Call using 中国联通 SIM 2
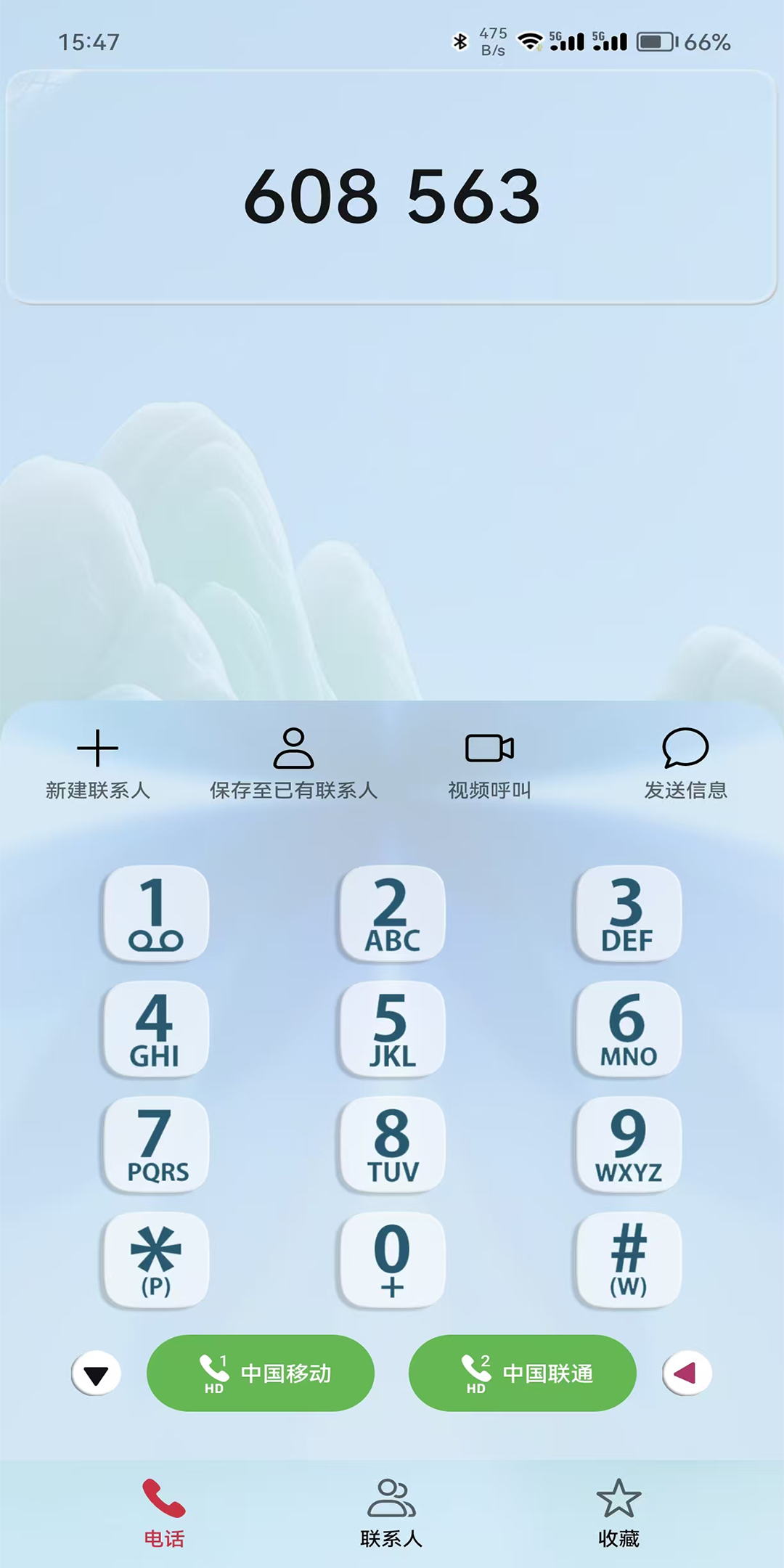Image resolution: width=784 pixels, height=1568 pixels. tap(523, 1373)
